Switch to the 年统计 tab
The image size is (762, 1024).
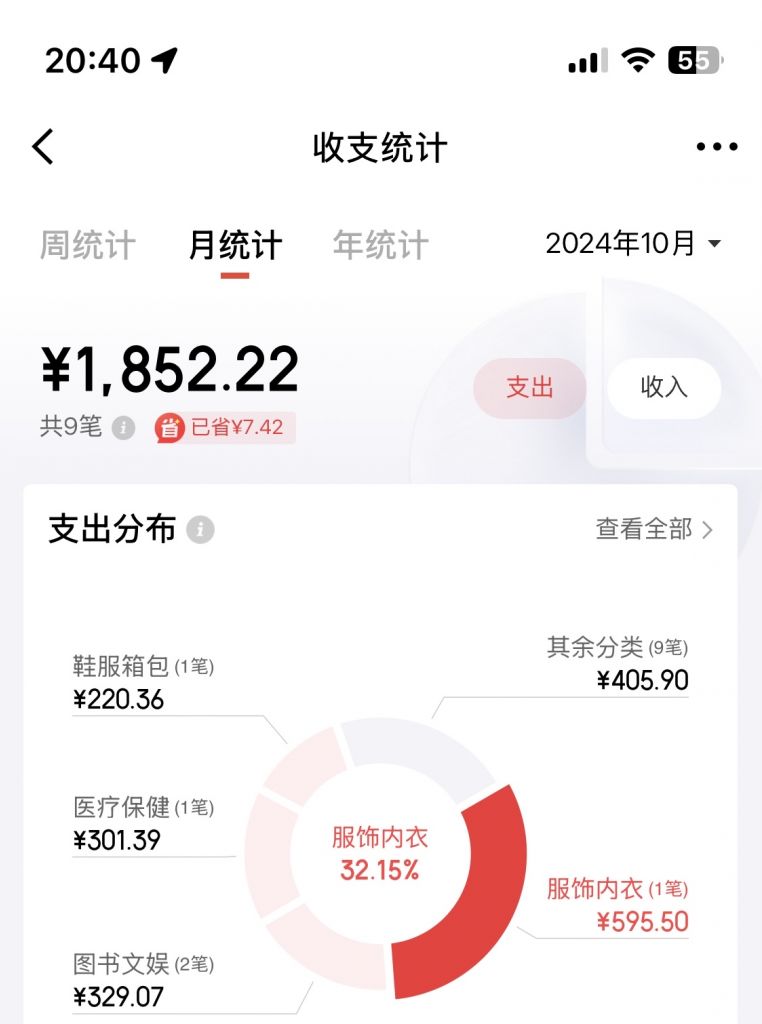[380, 245]
